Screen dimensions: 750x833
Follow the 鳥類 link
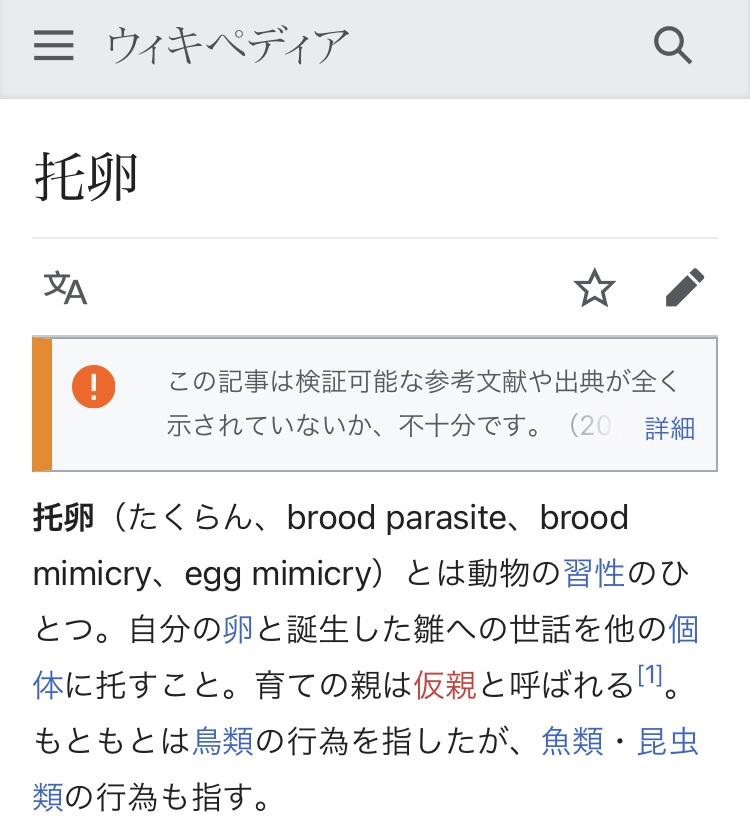pyautogui.click(x=223, y=741)
